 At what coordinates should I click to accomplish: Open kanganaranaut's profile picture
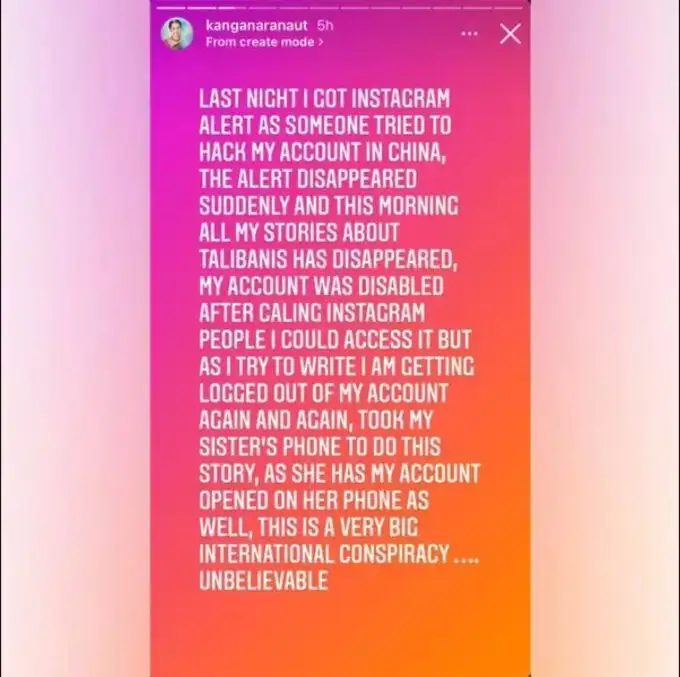(x=177, y=33)
